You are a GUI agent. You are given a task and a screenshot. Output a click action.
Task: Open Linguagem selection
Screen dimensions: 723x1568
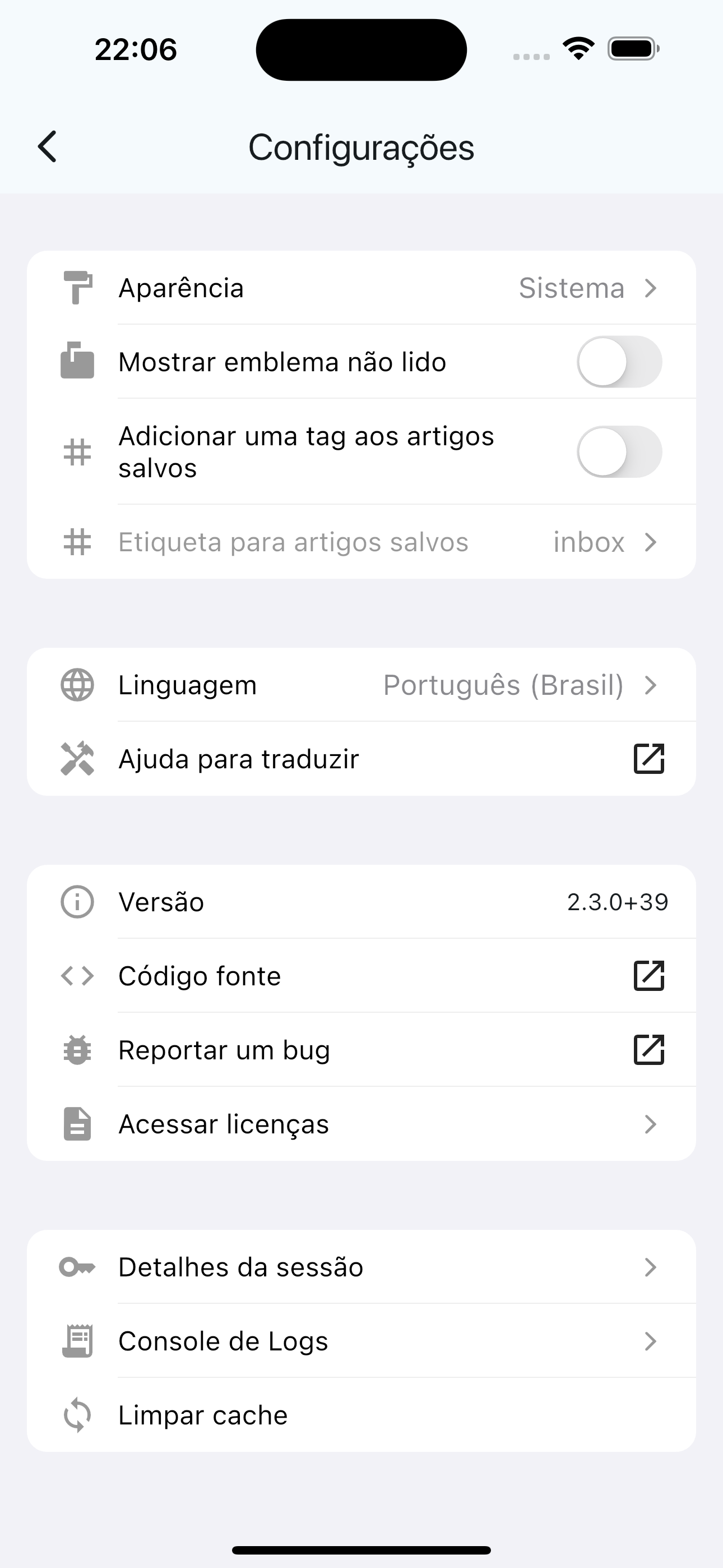(361, 685)
